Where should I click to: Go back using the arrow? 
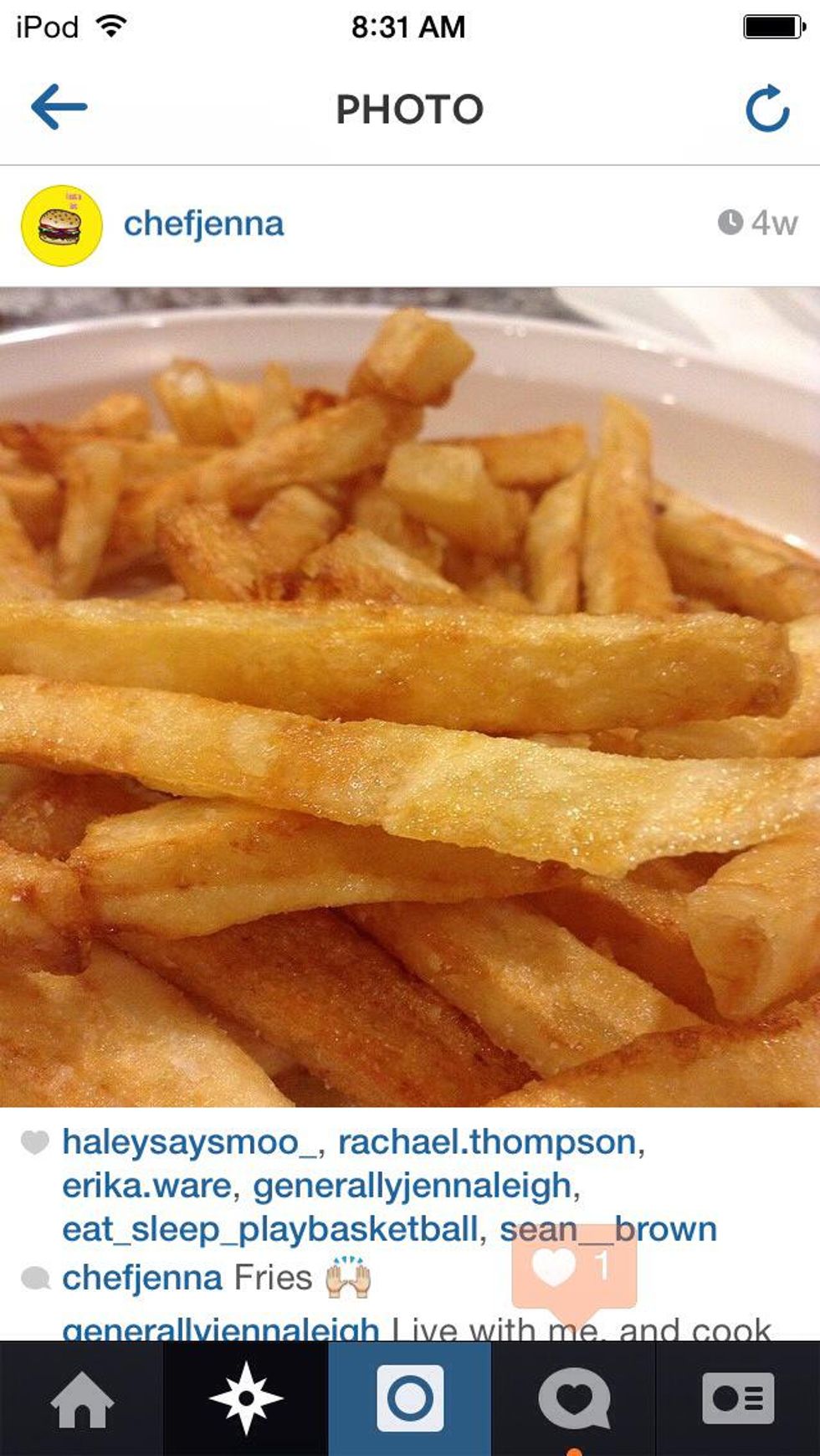click(59, 107)
